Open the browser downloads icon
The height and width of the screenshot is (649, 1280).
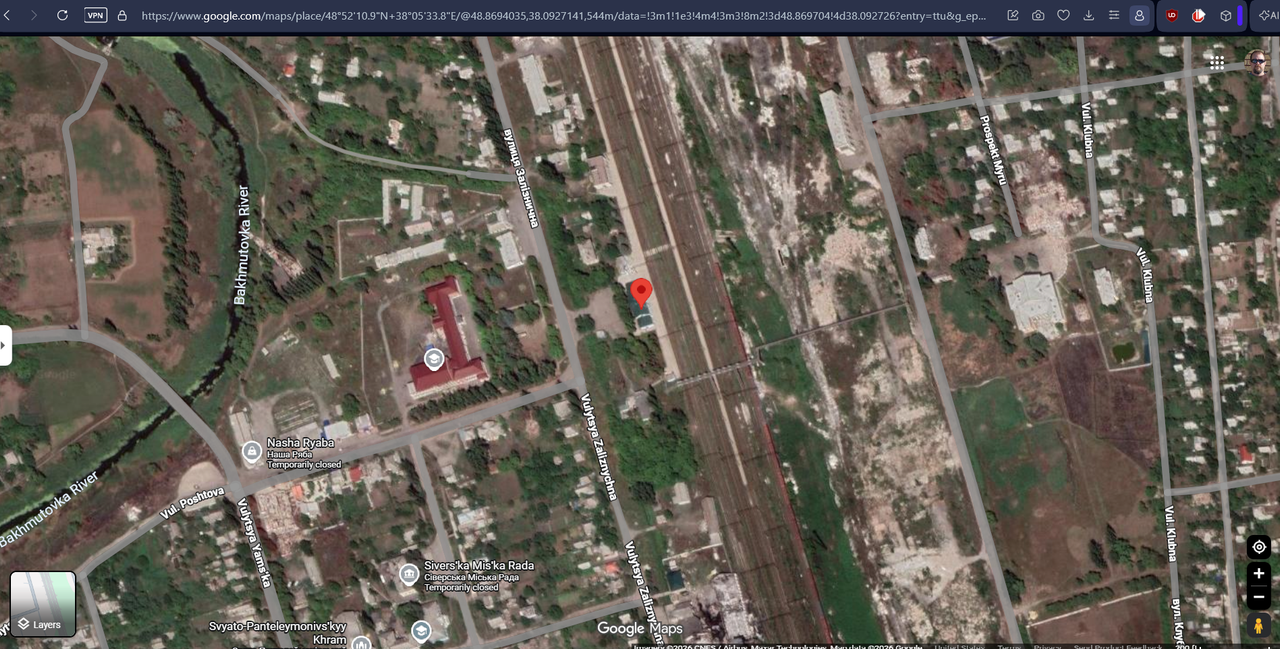[x=1089, y=16]
